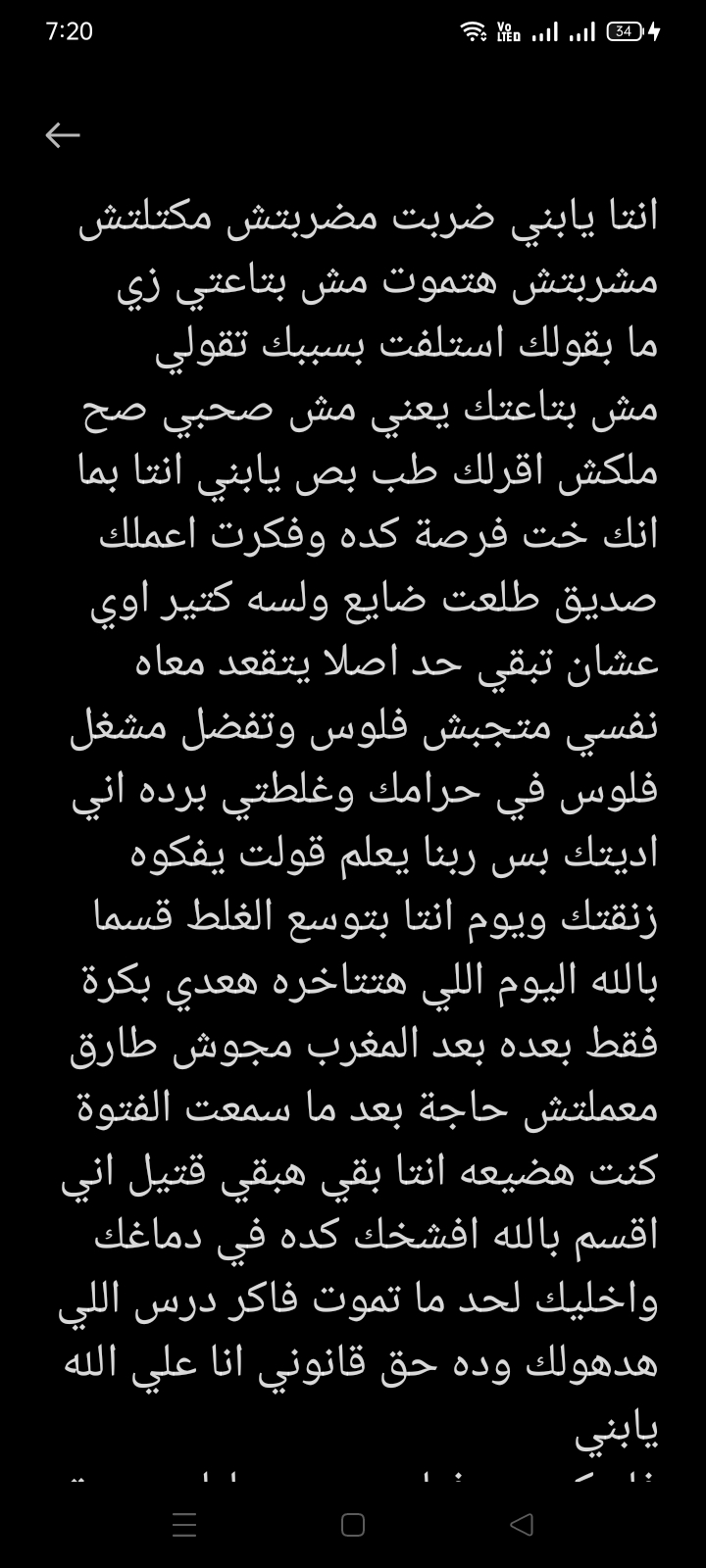Tap the system back triangle
The image size is (706, 1568).
[x=522, y=1525]
